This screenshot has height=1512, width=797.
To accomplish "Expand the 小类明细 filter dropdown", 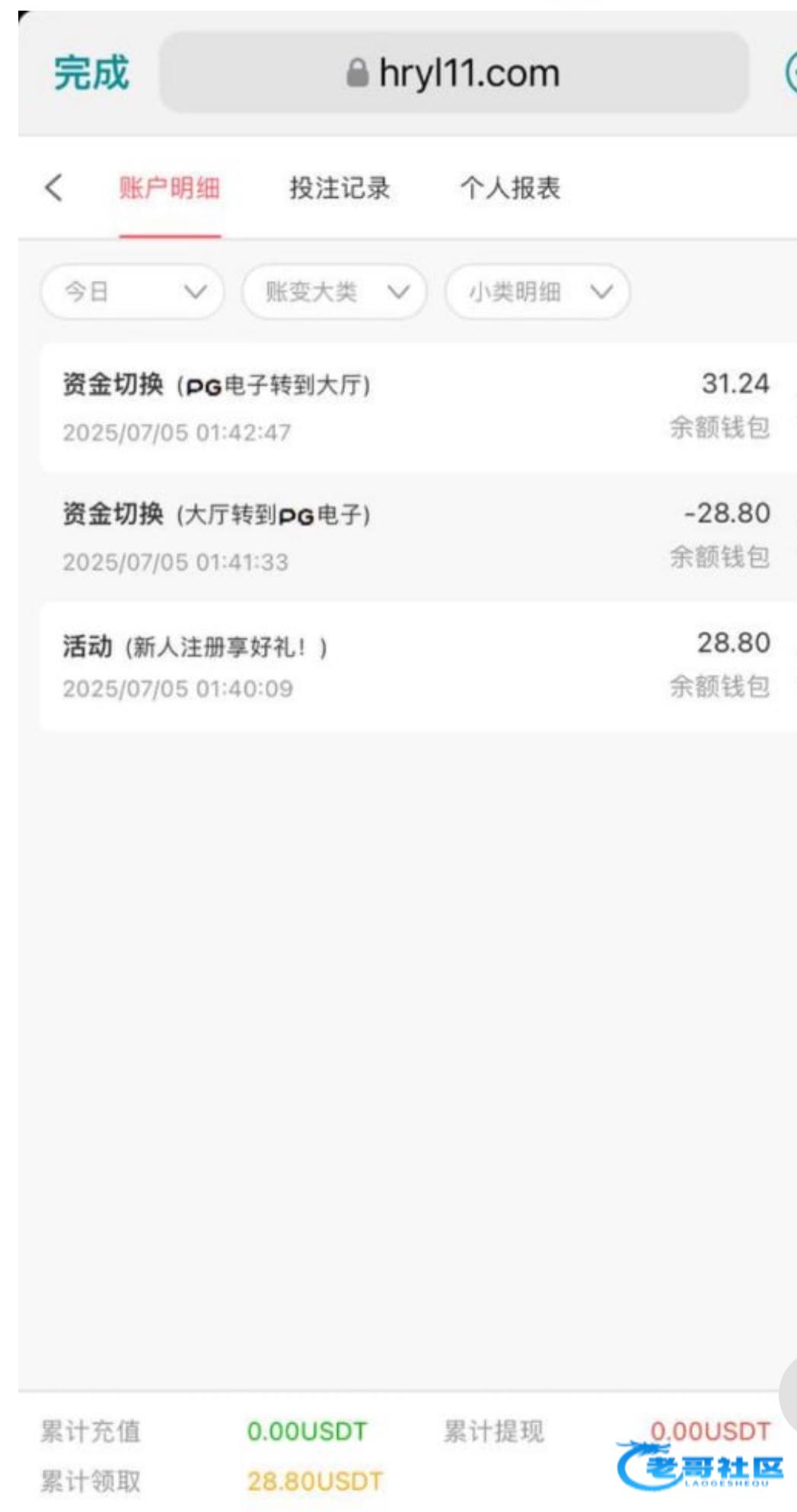I will 537,291.
